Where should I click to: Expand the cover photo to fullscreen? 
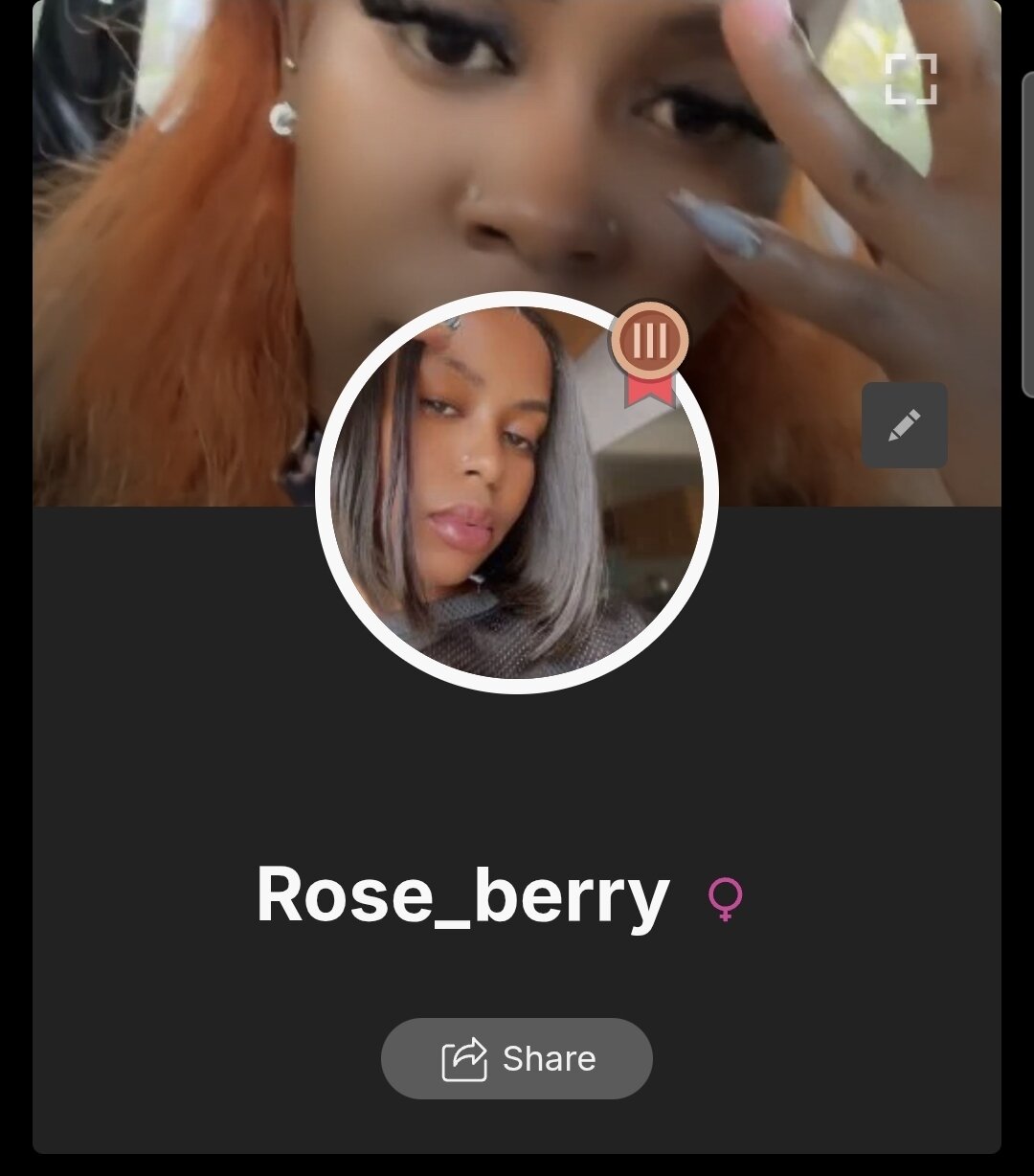point(910,79)
